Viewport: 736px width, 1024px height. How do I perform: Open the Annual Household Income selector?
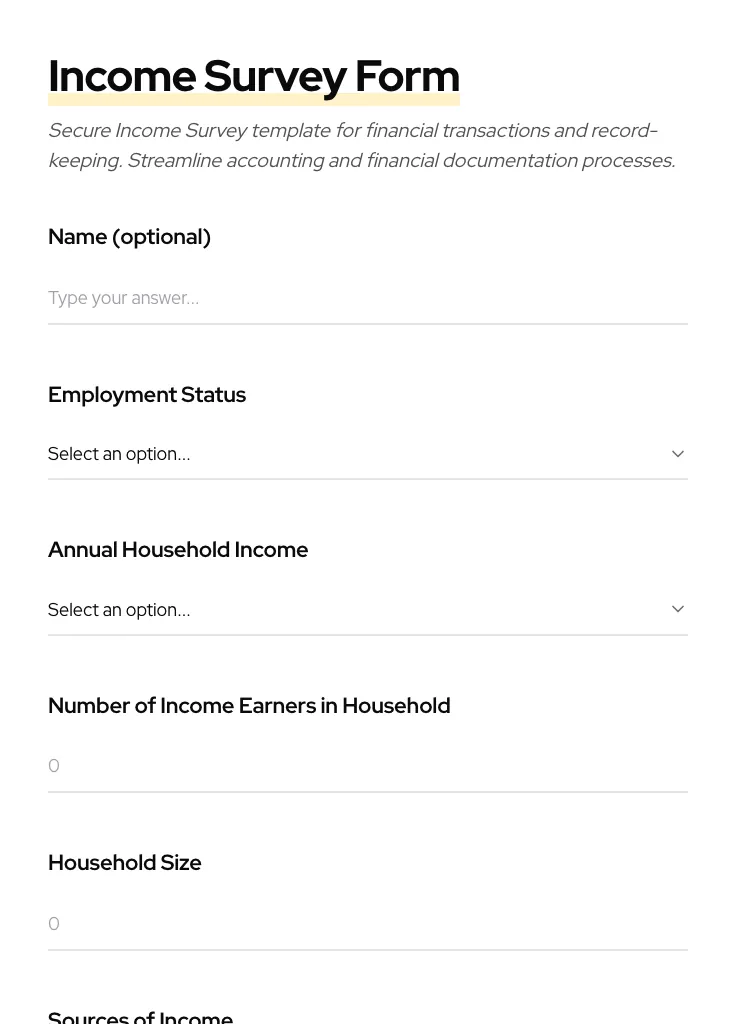368,609
